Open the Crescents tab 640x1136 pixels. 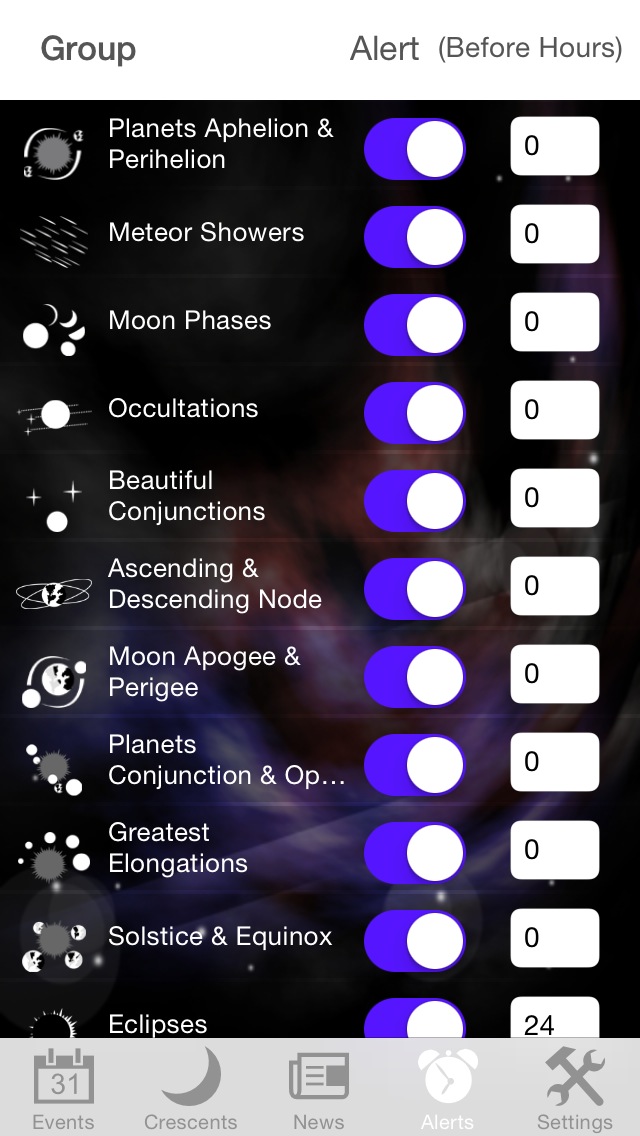coord(191,1090)
